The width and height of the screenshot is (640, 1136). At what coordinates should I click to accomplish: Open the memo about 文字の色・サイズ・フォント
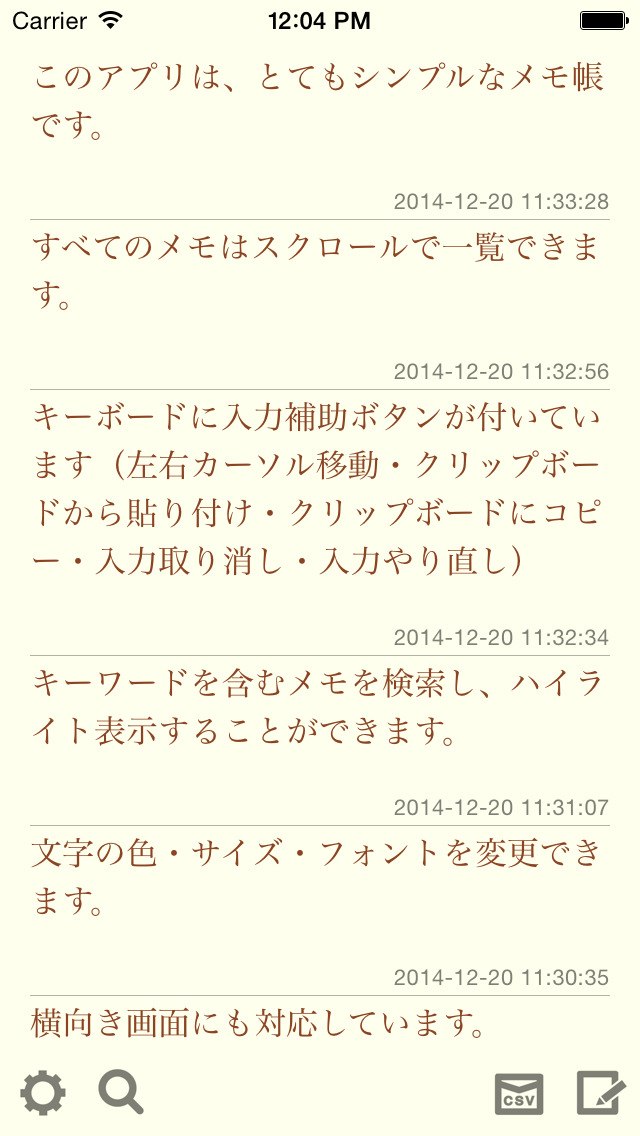318,877
